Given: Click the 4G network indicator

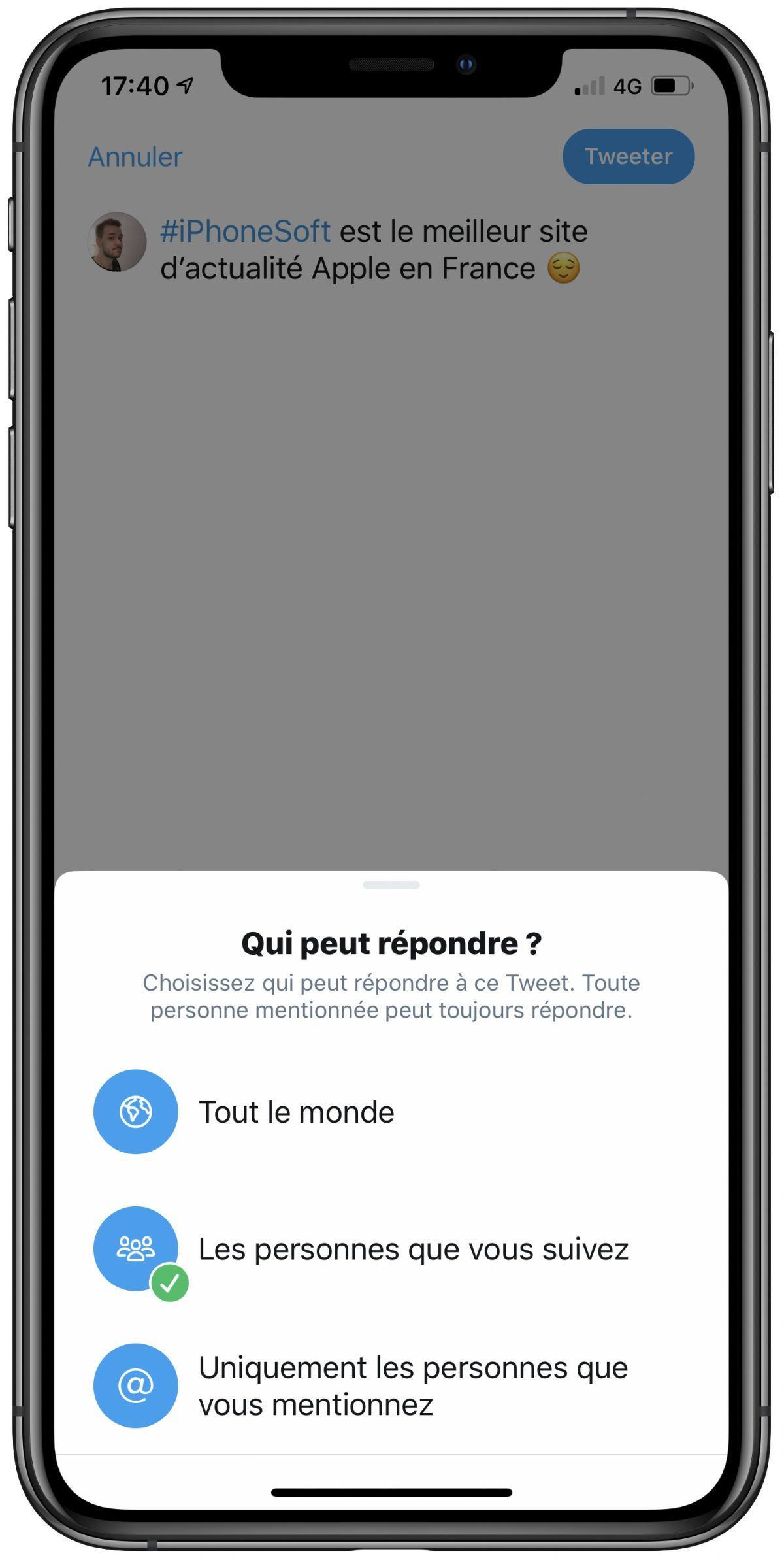Looking at the screenshot, I should click(626, 85).
